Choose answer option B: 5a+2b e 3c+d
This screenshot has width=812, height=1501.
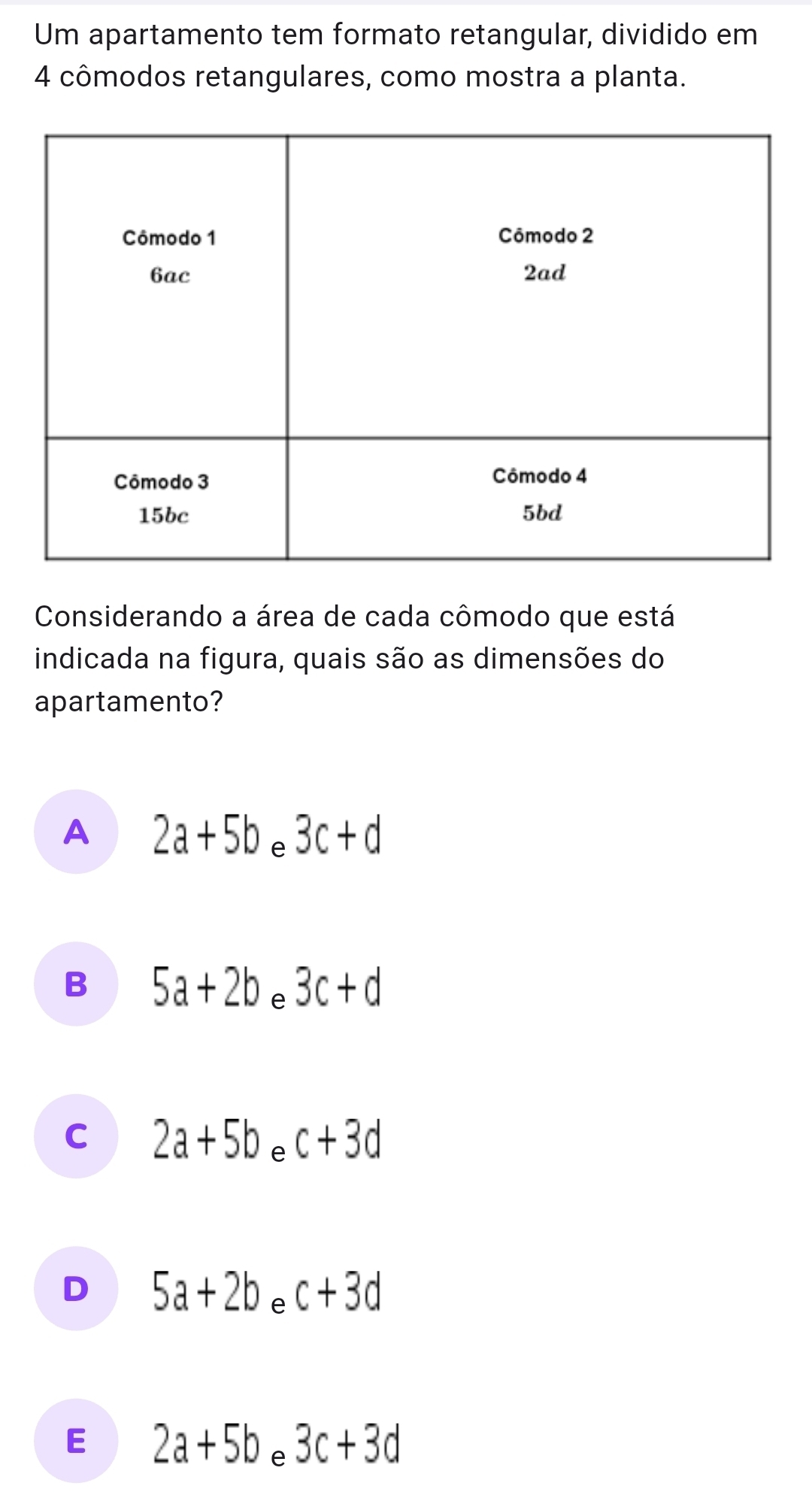pos(76,984)
